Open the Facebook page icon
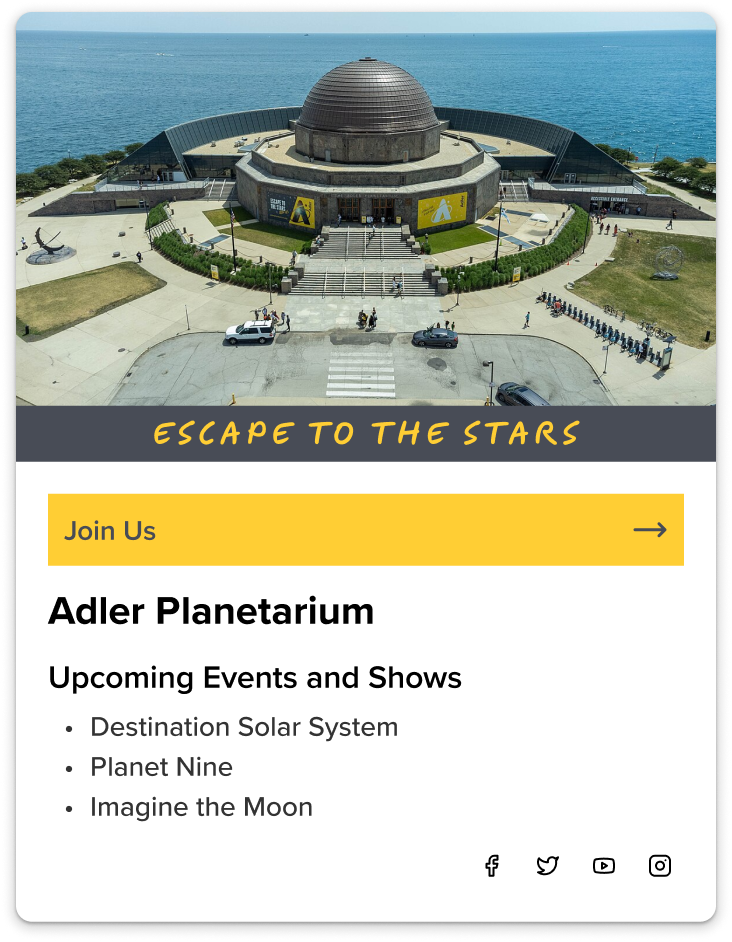Image resolution: width=732 pixels, height=942 pixels. pyautogui.click(x=491, y=866)
